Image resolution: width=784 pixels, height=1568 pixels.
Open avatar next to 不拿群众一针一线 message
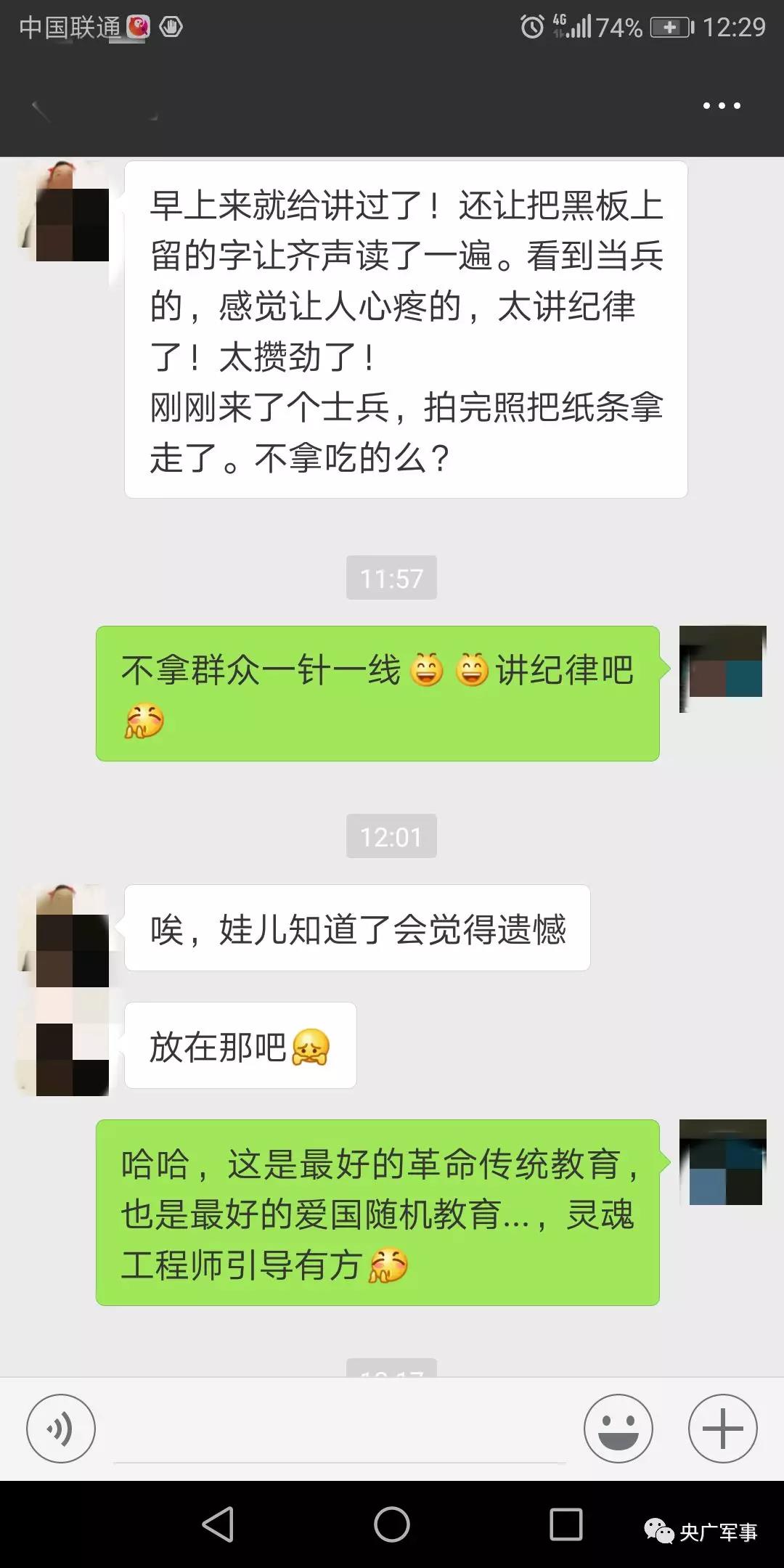[x=723, y=668]
